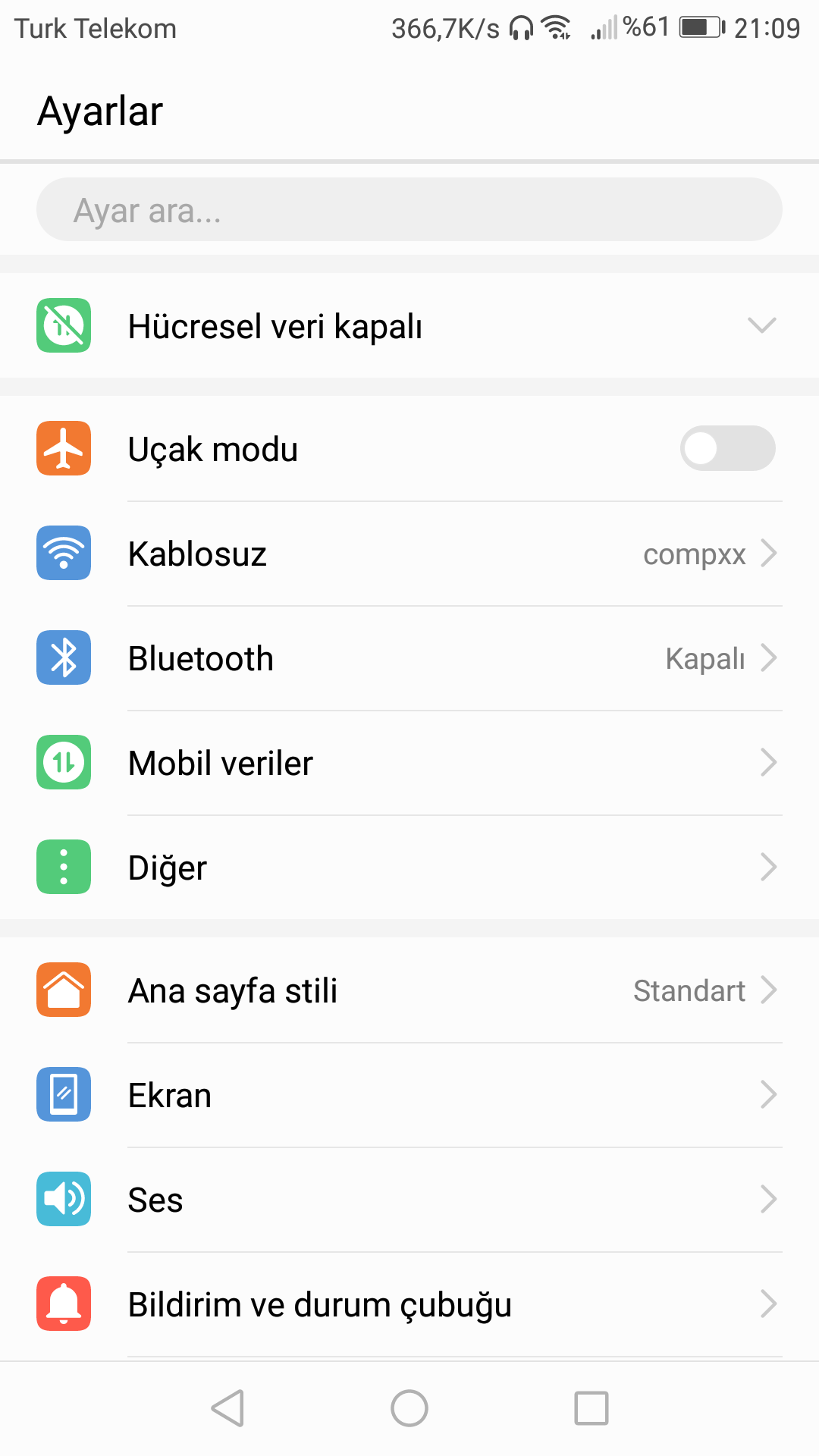Open the Diğer settings row
819x1456 pixels.
tap(409, 868)
